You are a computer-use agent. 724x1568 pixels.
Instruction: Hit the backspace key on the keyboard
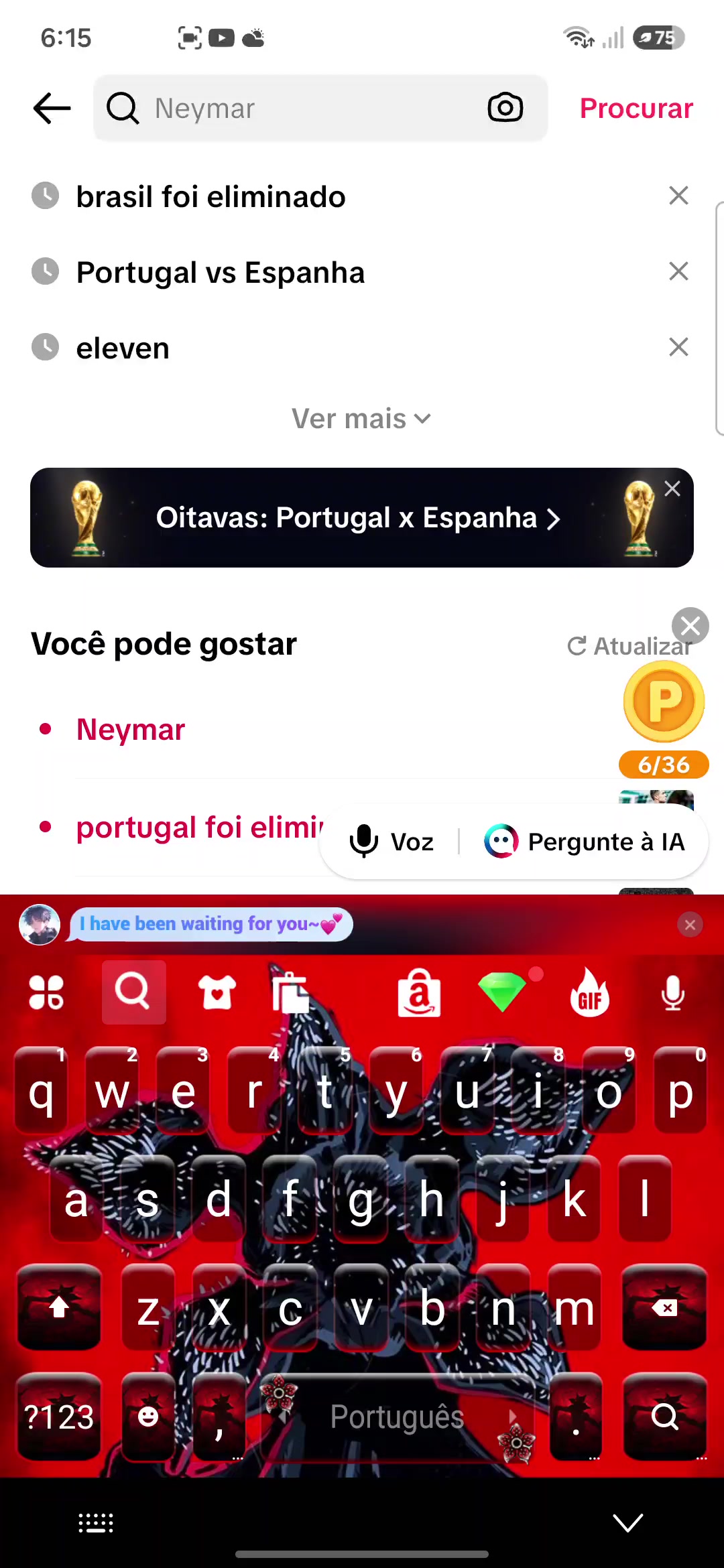pos(664,1307)
